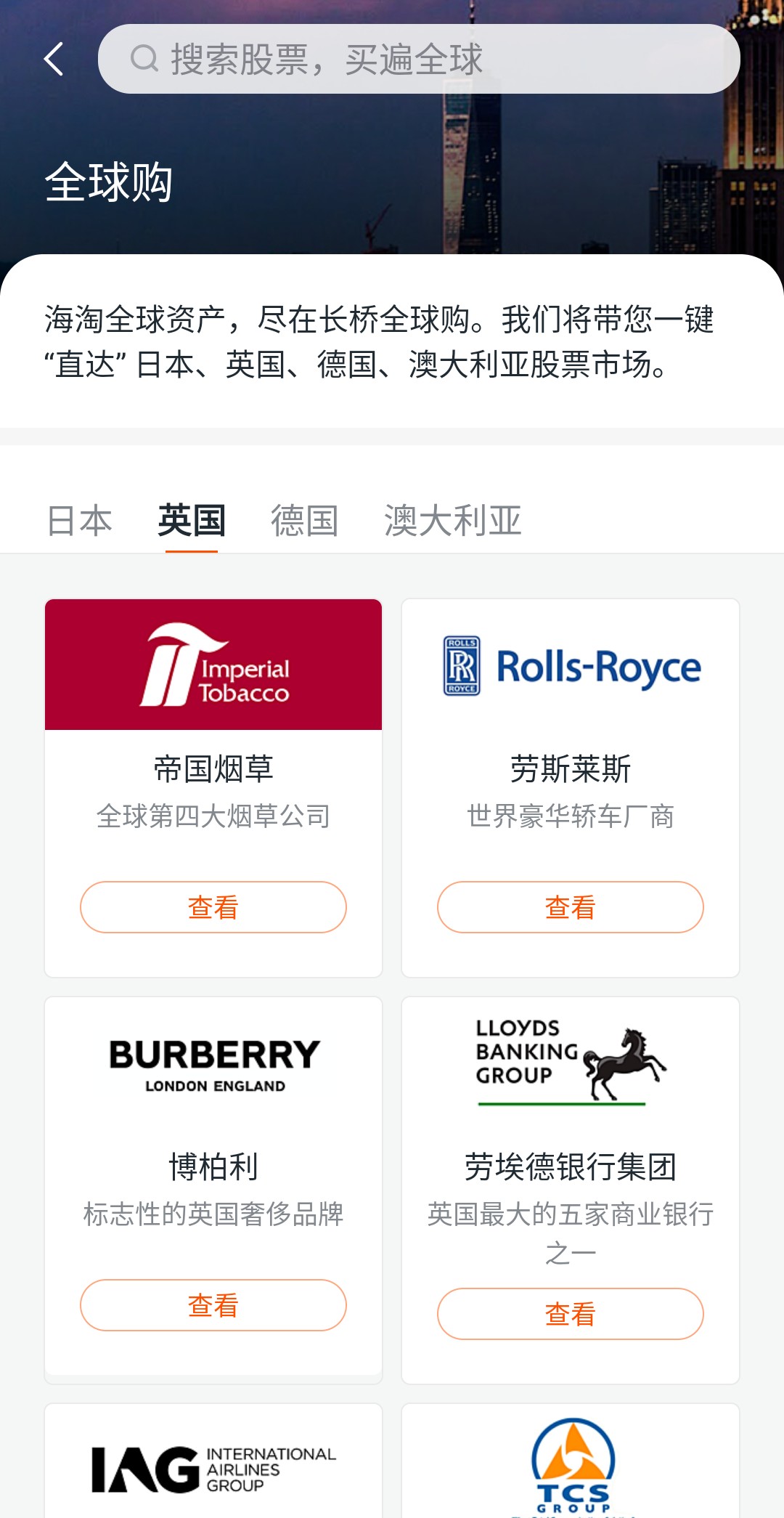Go back using the top arrow
The width and height of the screenshot is (784, 1518).
pos(54,59)
